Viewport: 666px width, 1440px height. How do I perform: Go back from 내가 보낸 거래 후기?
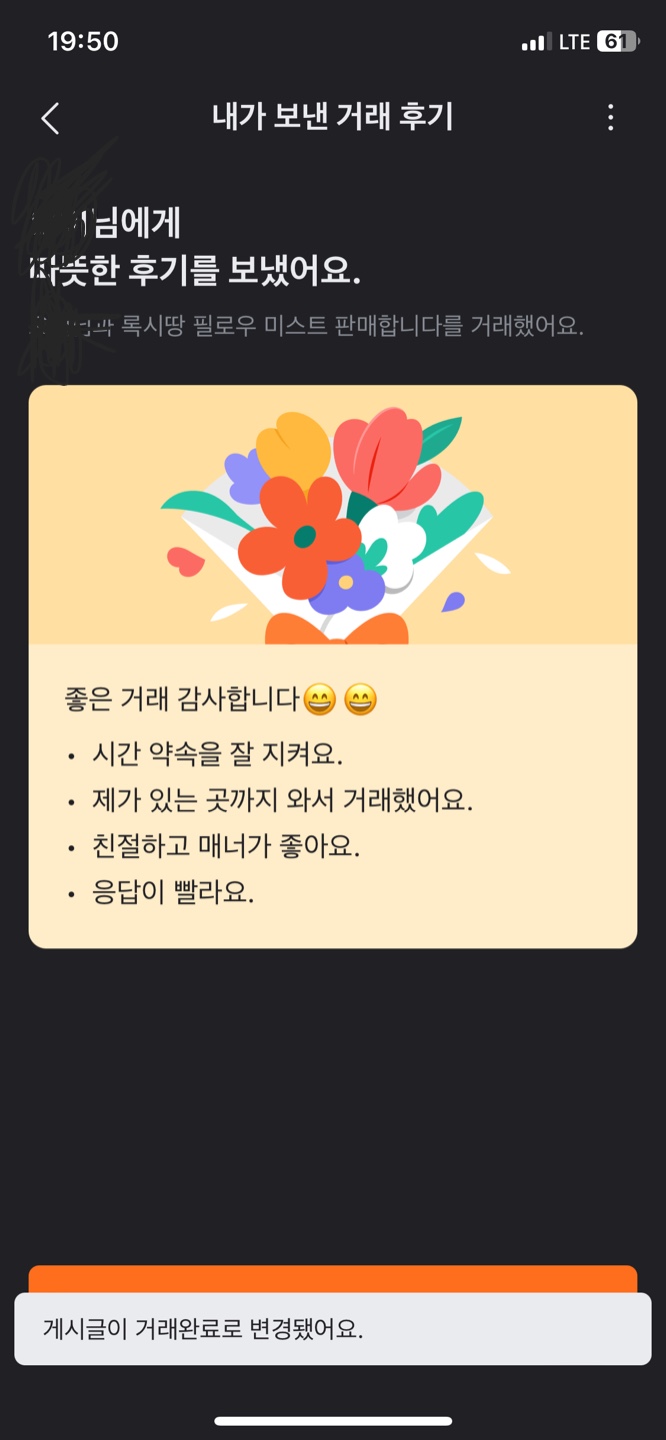pyautogui.click(x=50, y=118)
